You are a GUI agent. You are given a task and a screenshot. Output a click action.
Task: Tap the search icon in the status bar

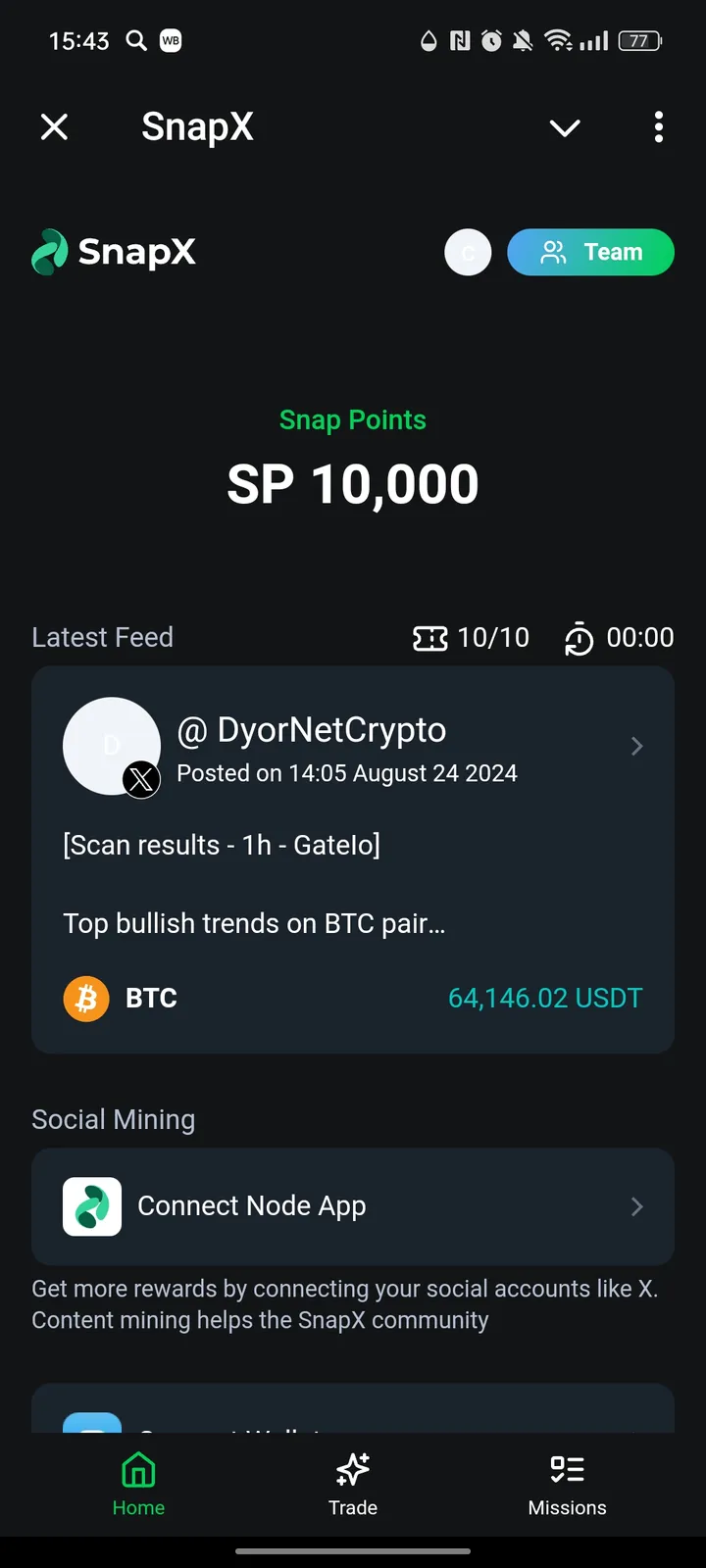pyautogui.click(x=135, y=40)
